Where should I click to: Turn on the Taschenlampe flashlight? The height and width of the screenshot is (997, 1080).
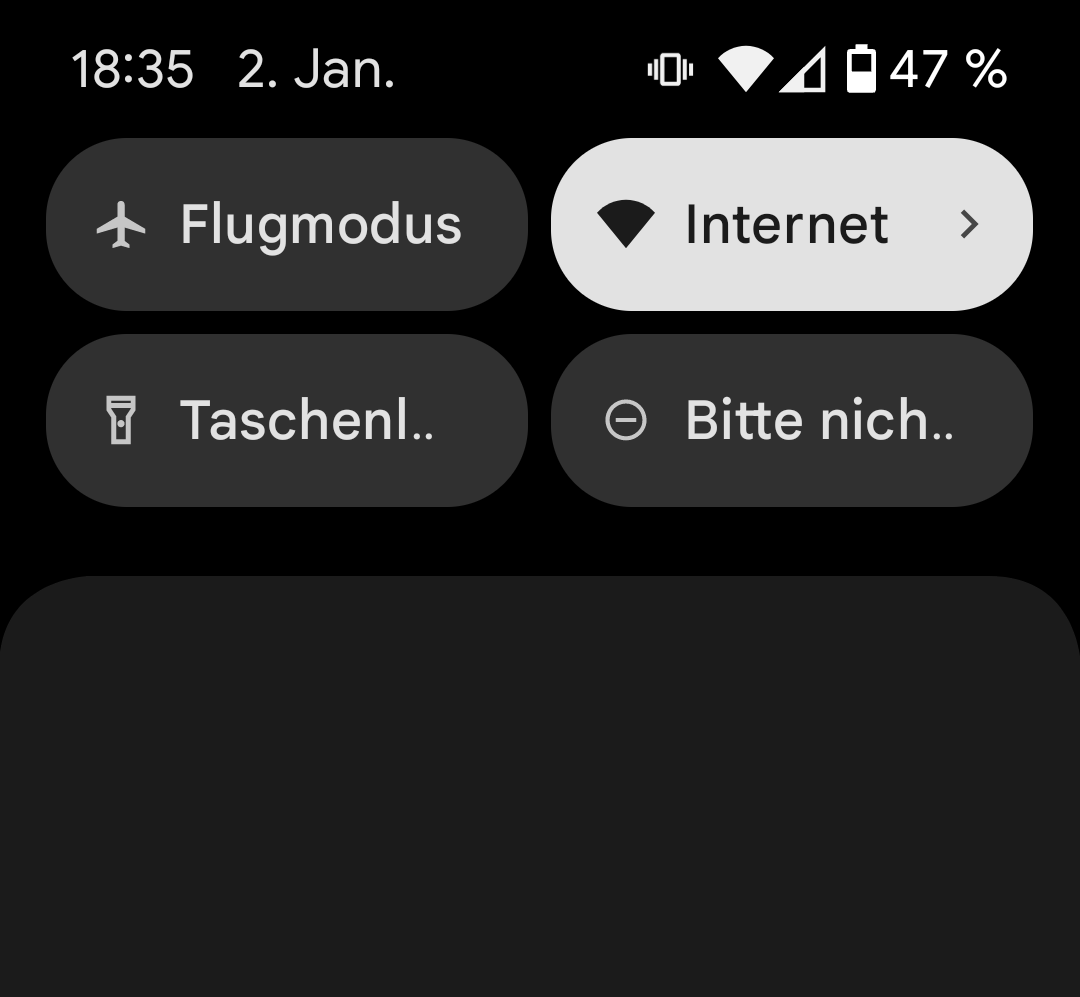coord(286,421)
